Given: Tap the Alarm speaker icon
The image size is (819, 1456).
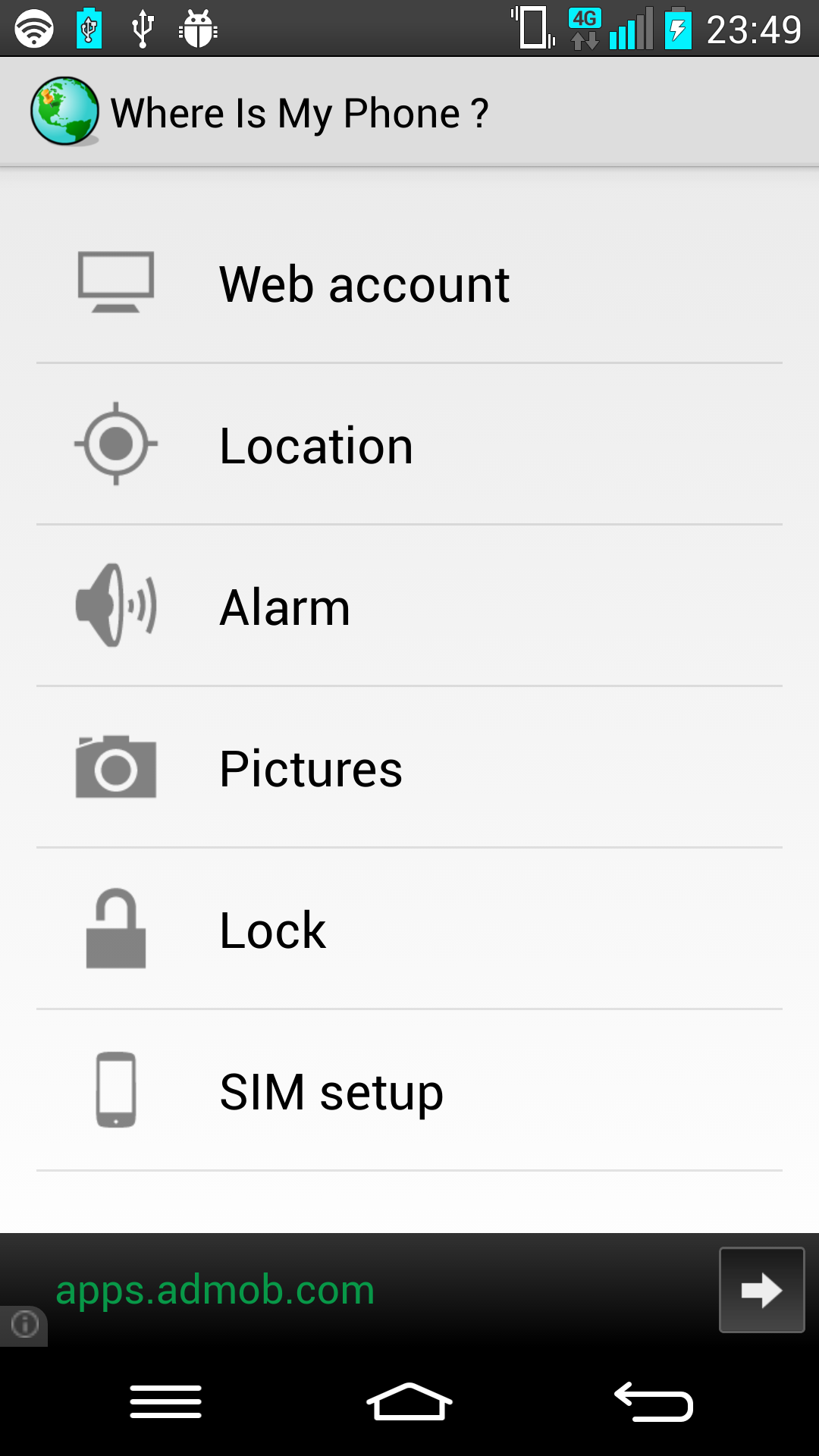Looking at the screenshot, I should (115, 606).
